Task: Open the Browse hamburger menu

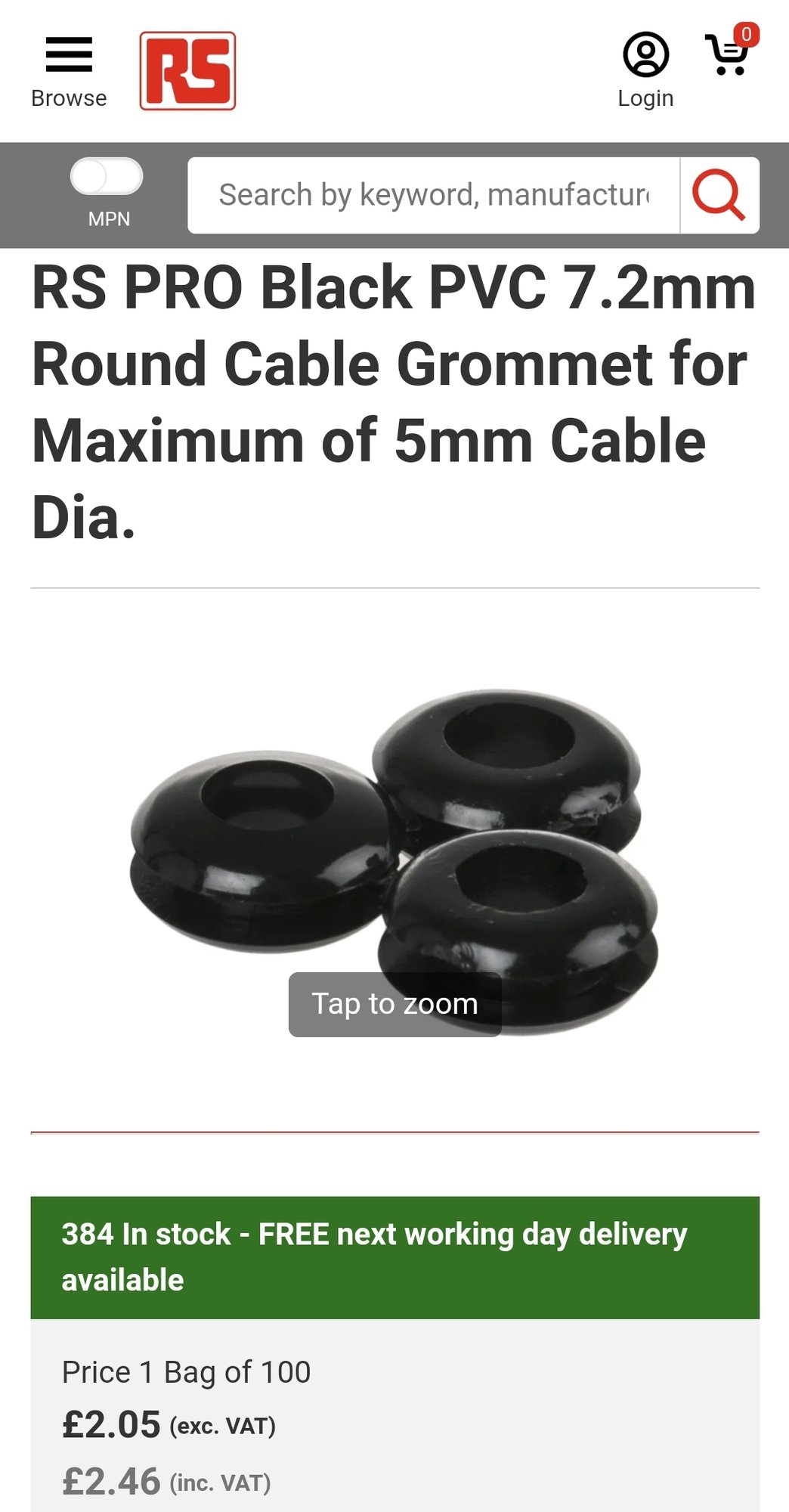Action: pyautogui.click(x=69, y=72)
